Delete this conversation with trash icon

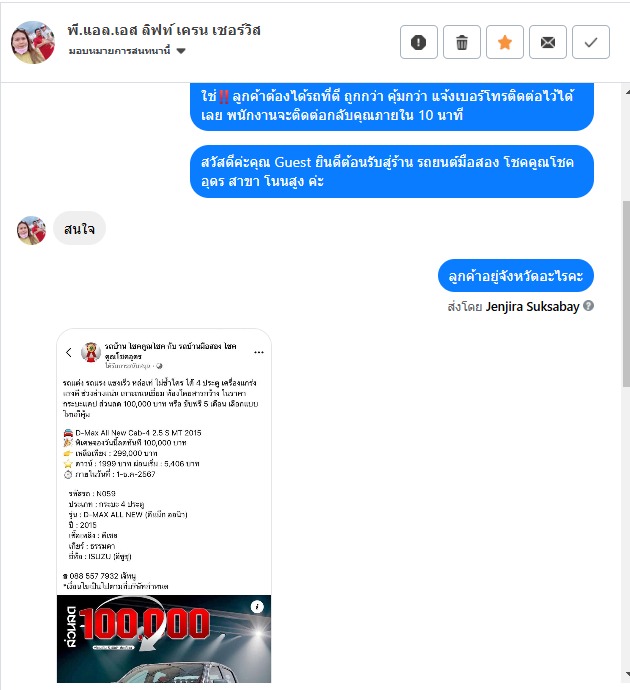coord(462,42)
